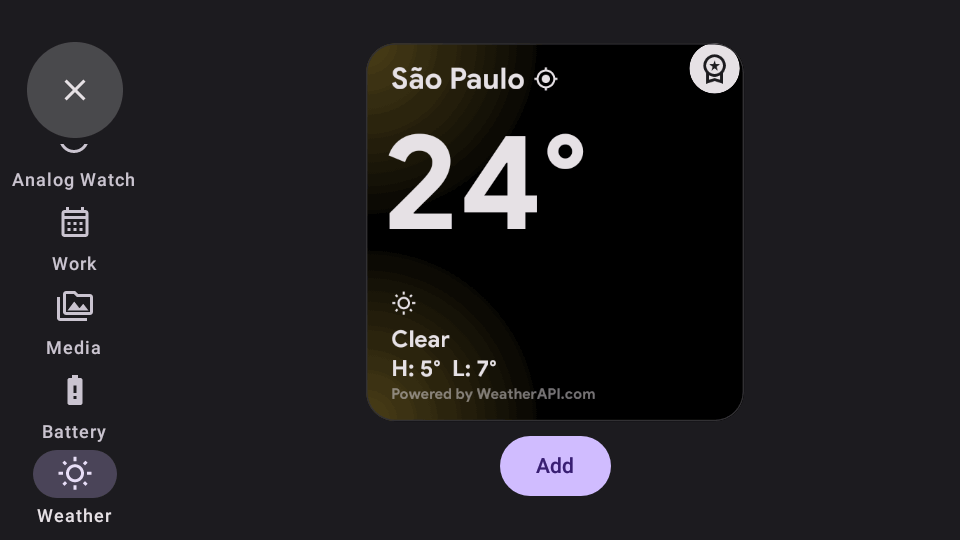Close the widget picker
The height and width of the screenshot is (540, 960).
pyautogui.click(x=75, y=90)
